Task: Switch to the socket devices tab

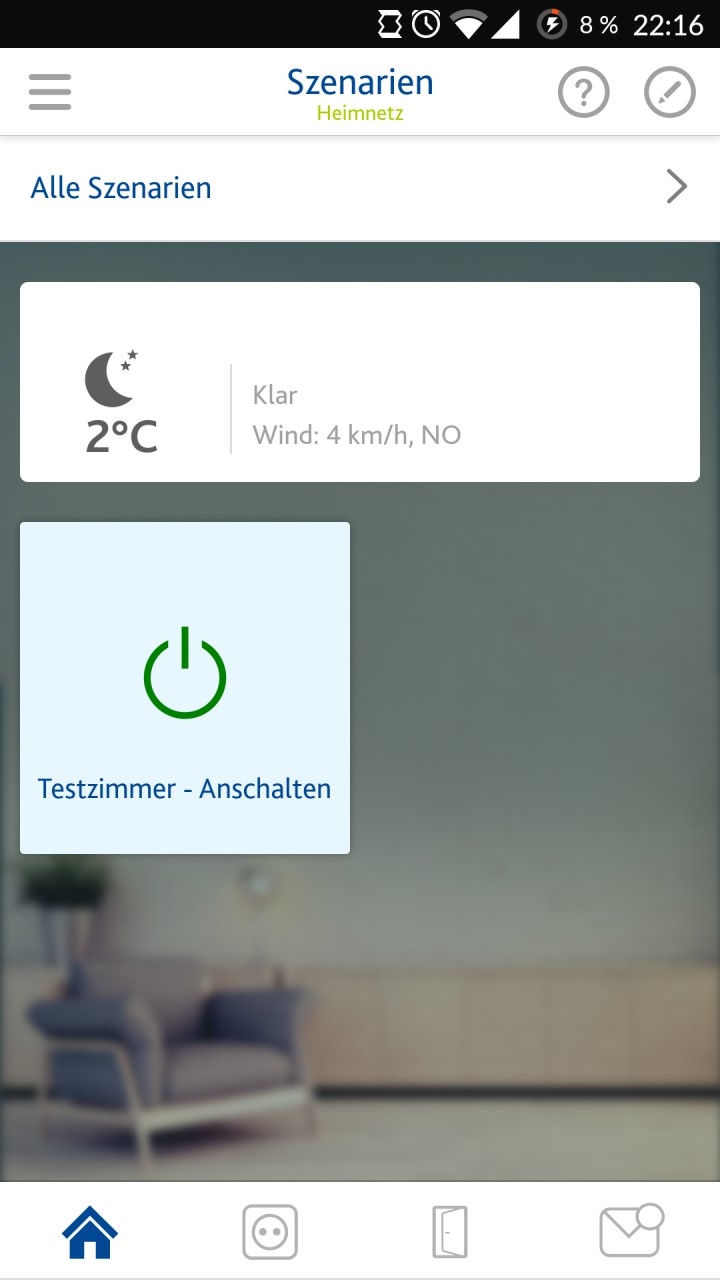Action: [x=270, y=1232]
